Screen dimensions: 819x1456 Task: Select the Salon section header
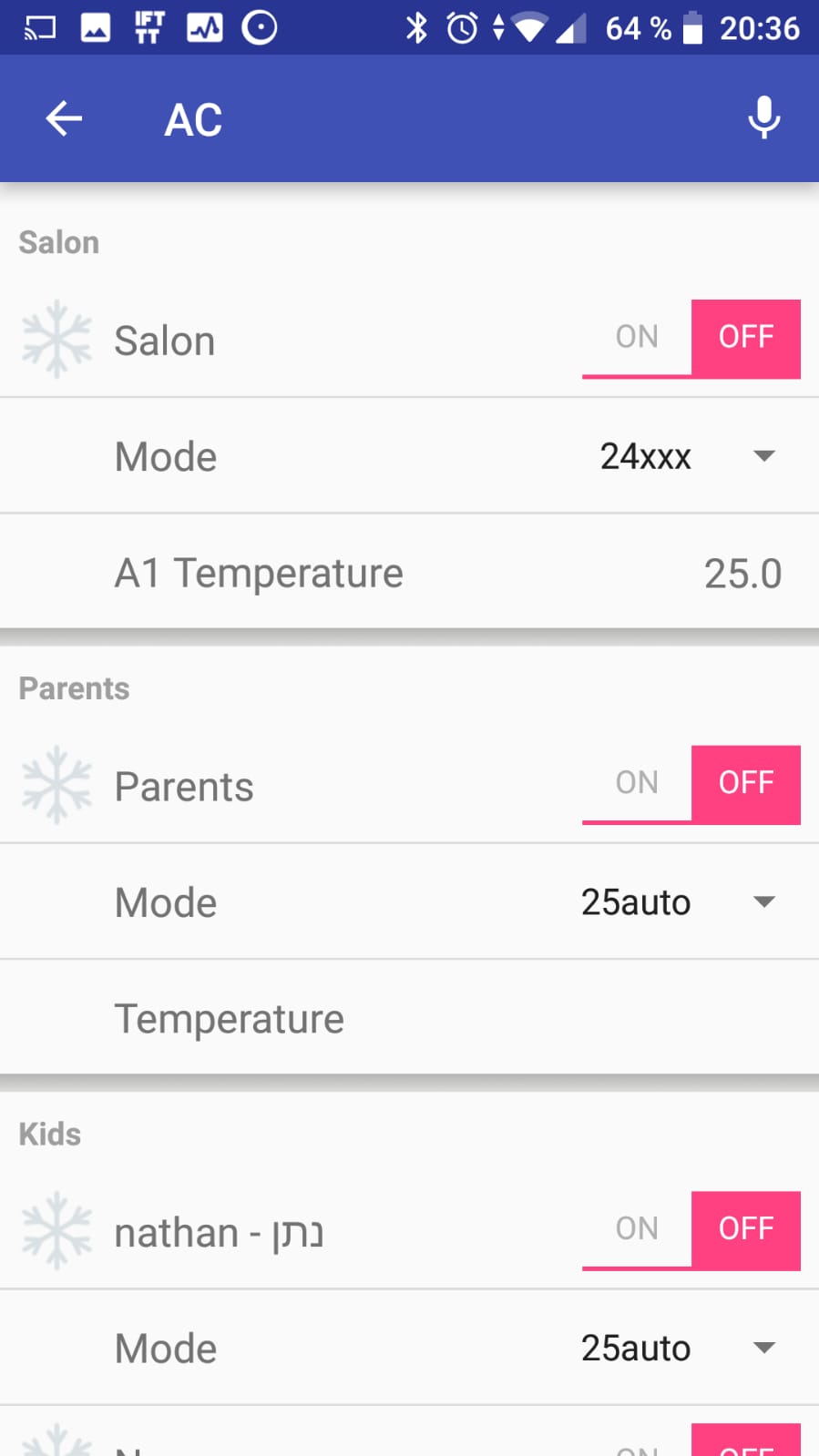click(x=57, y=242)
